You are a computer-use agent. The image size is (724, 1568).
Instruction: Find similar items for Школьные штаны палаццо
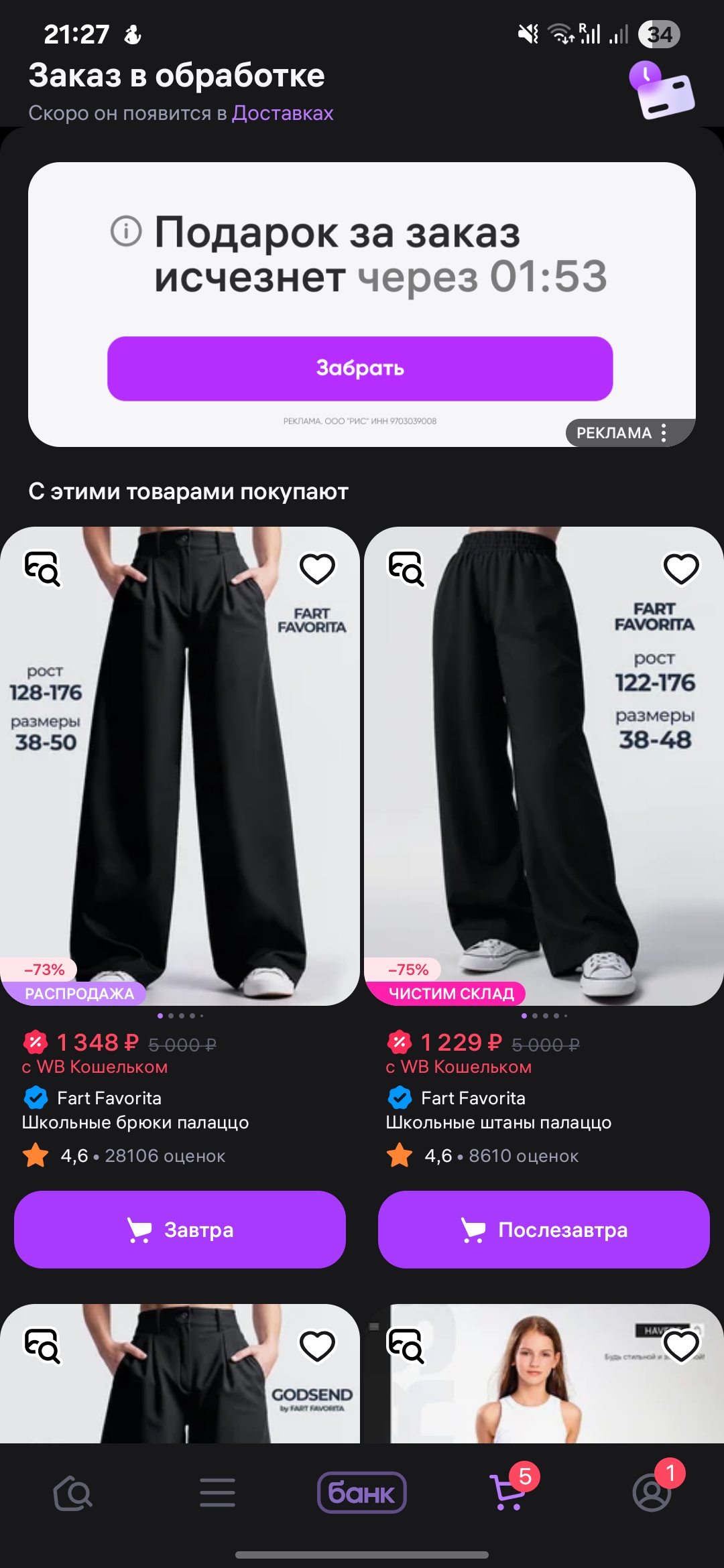[x=406, y=569]
